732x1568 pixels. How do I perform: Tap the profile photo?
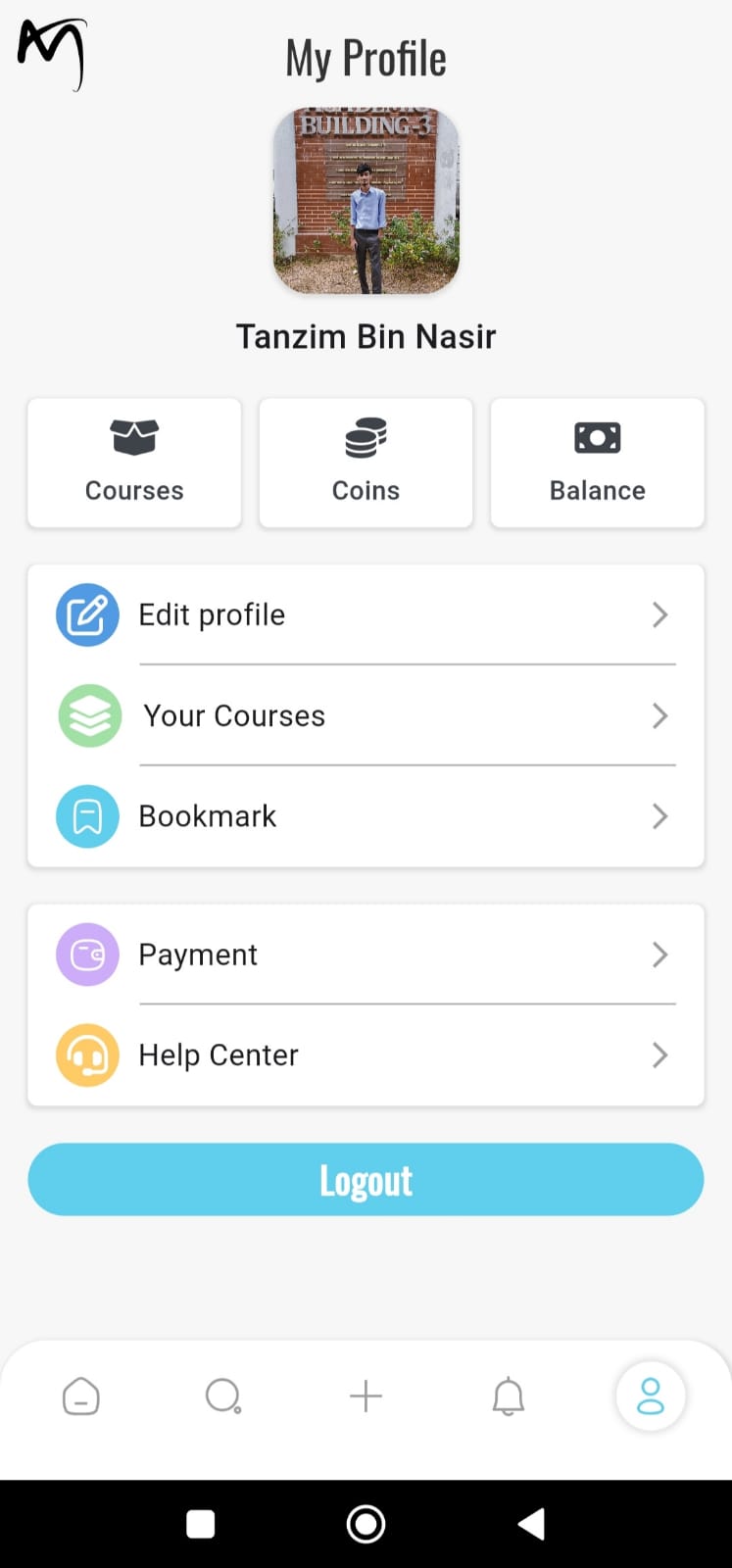click(366, 201)
